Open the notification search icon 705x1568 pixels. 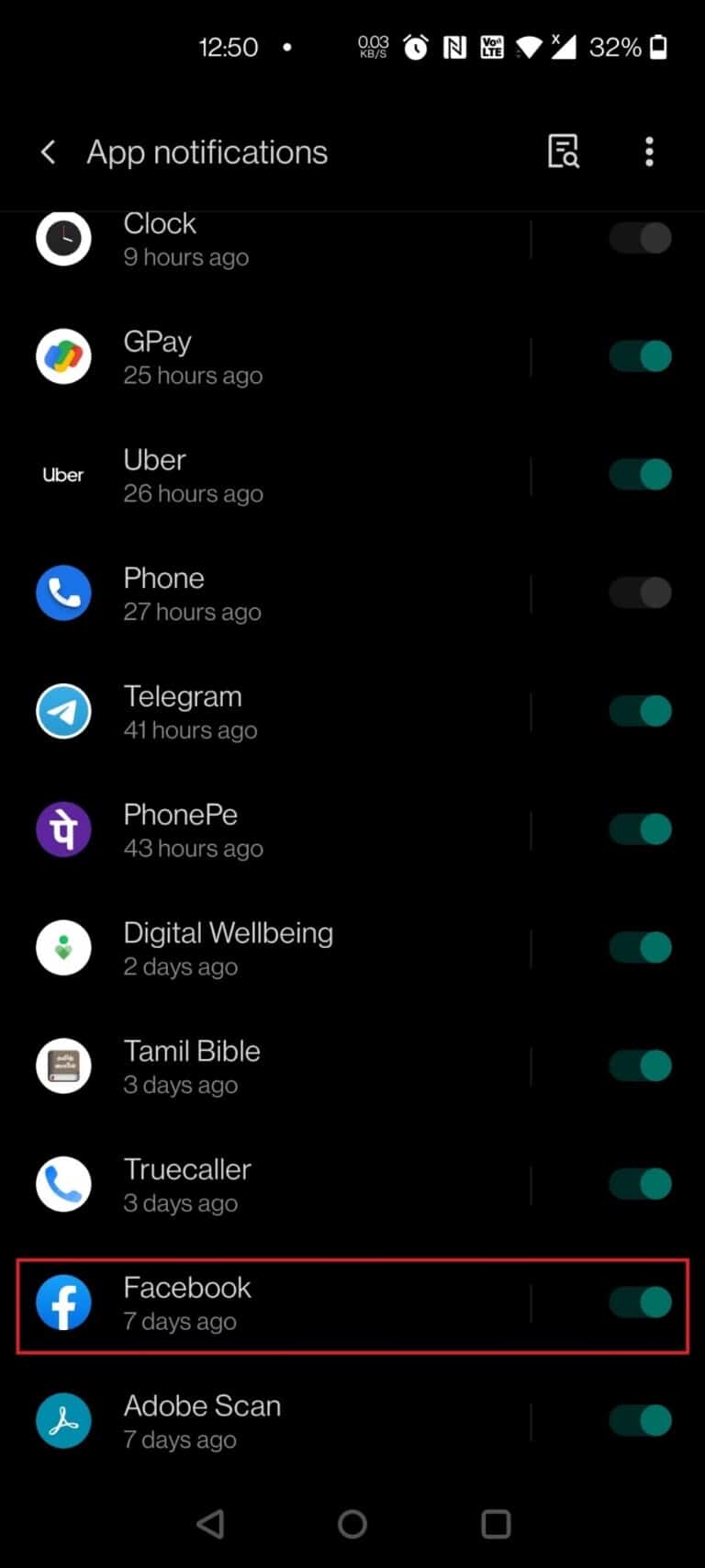click(563, 152)
